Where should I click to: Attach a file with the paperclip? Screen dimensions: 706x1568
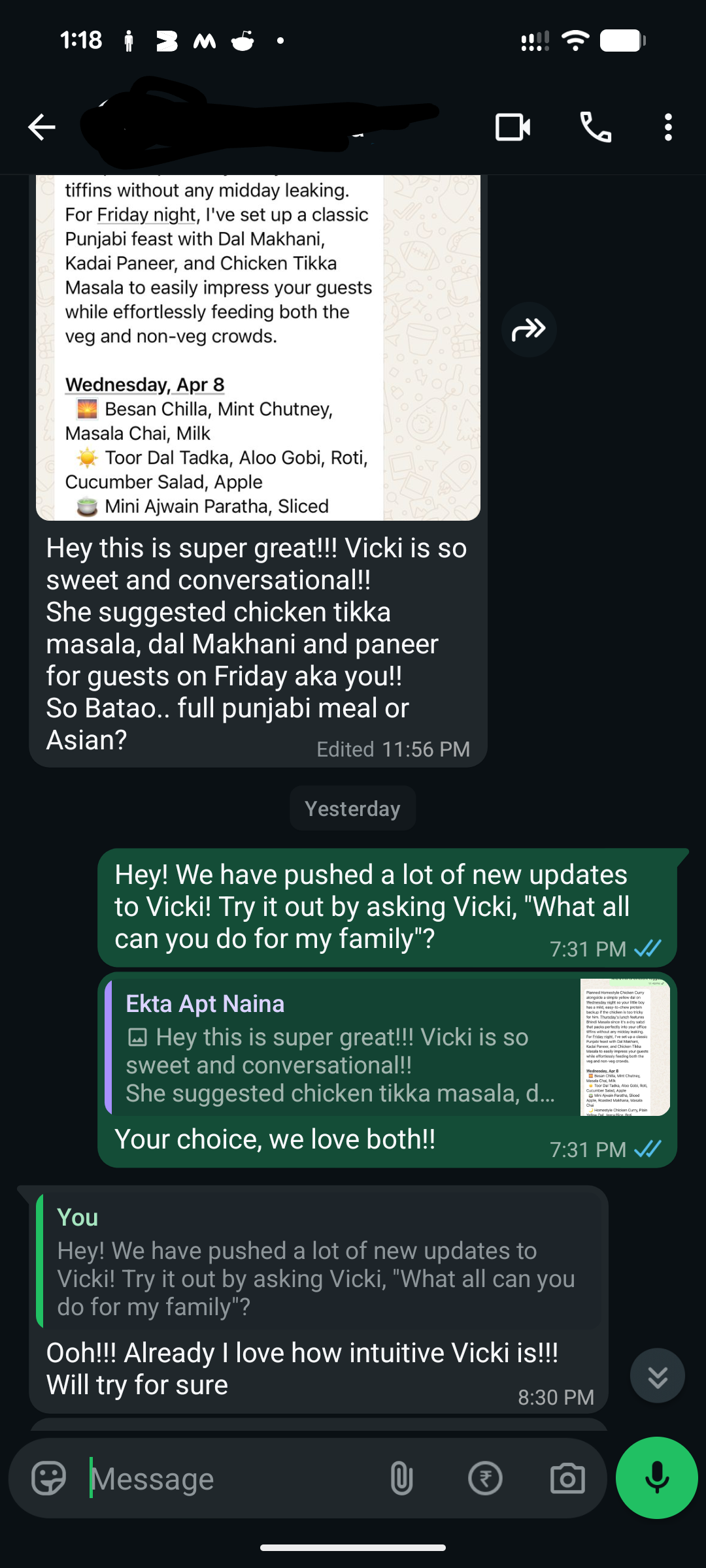pos(401,1478)
